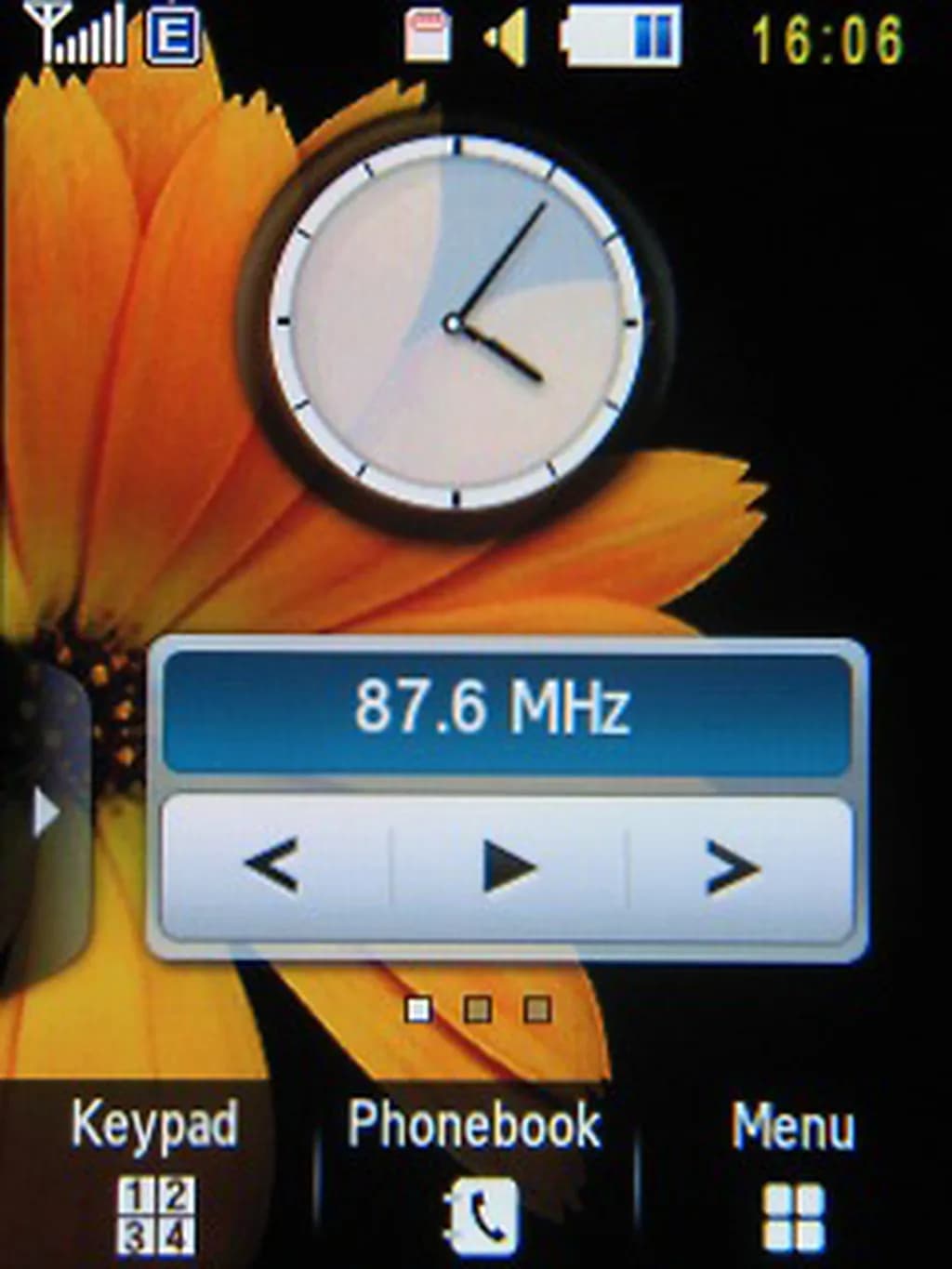Jump to the third home page dot
Viewport: 952px width, 1269px height.
tap(537, 1010)
